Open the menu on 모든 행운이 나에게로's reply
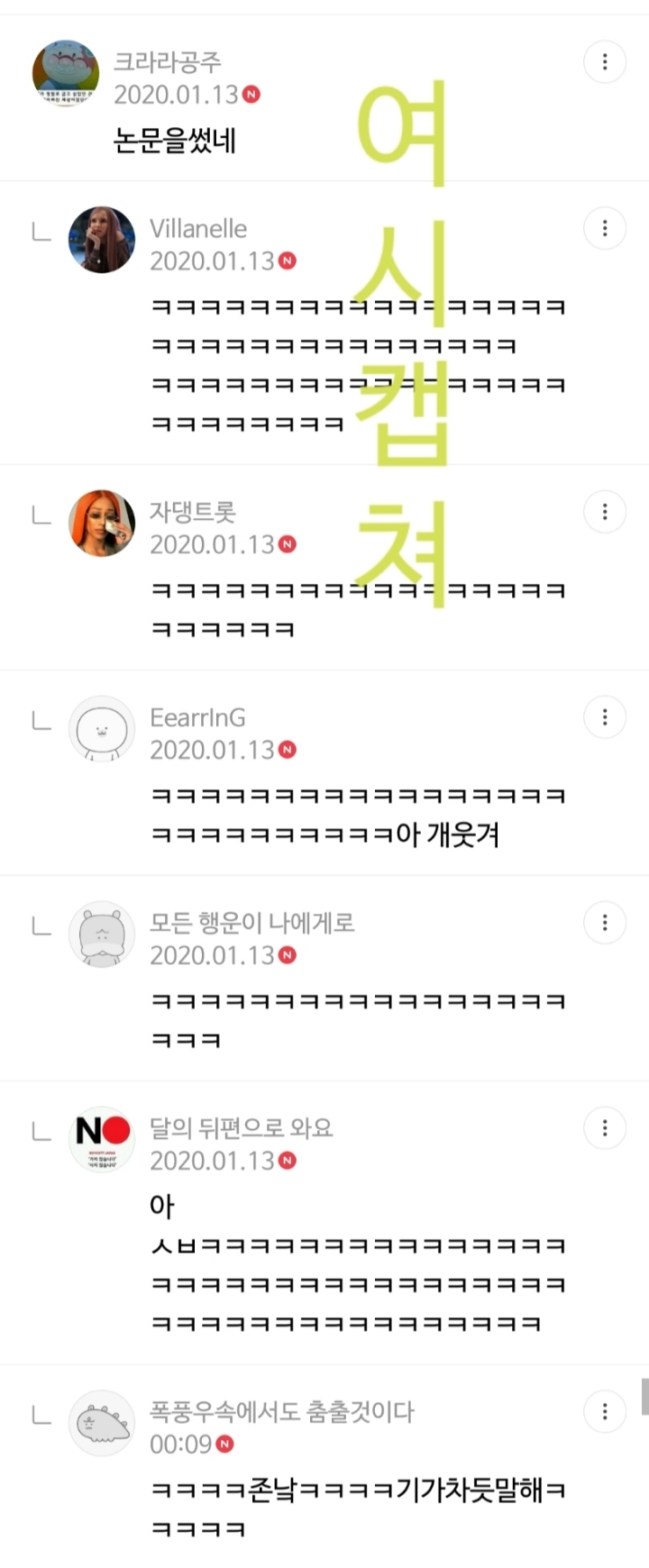Screen dimensions: 649x1568 [x=605, y=923]
